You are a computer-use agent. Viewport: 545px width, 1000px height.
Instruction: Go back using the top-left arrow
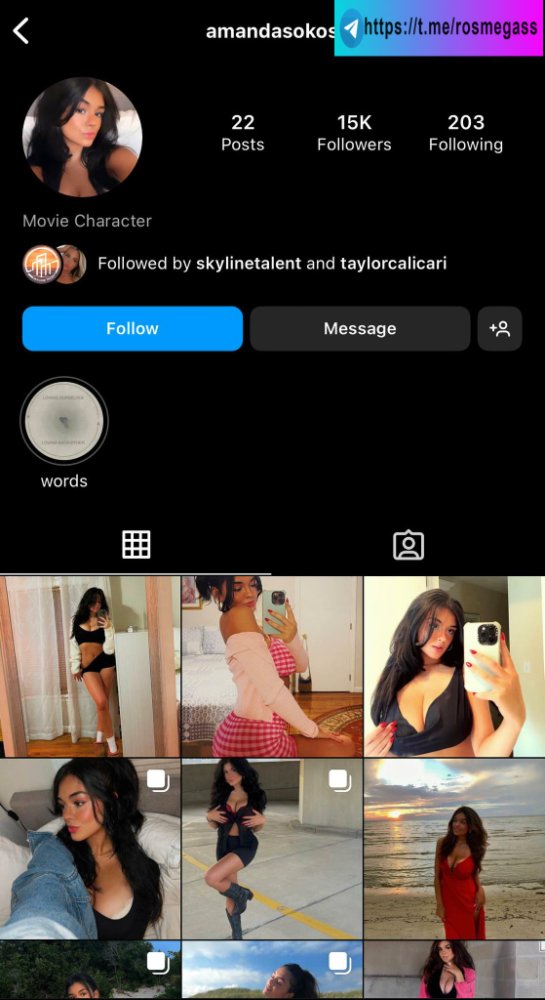pyautogui.click(x=21, y=31)
